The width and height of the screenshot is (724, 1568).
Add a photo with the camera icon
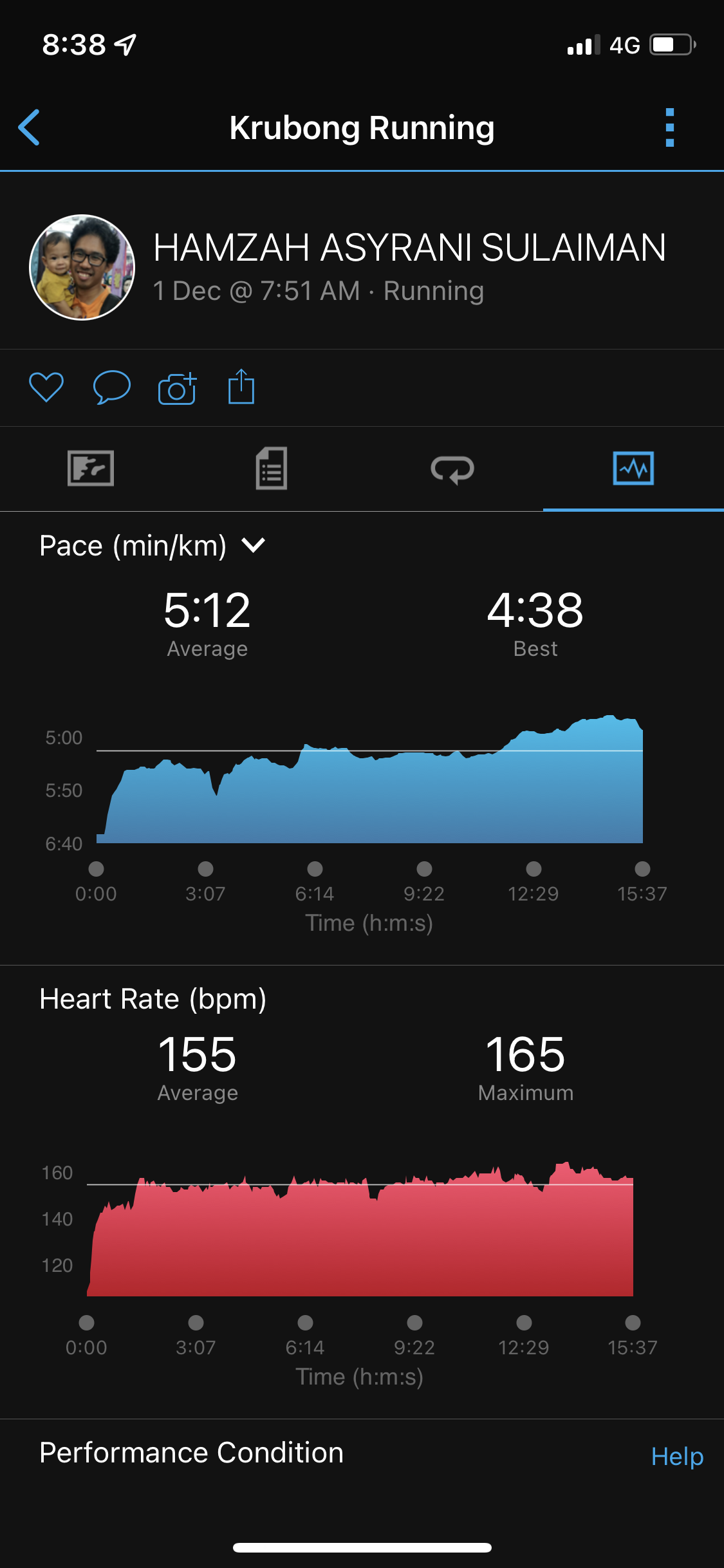click(x=177, y=388)
